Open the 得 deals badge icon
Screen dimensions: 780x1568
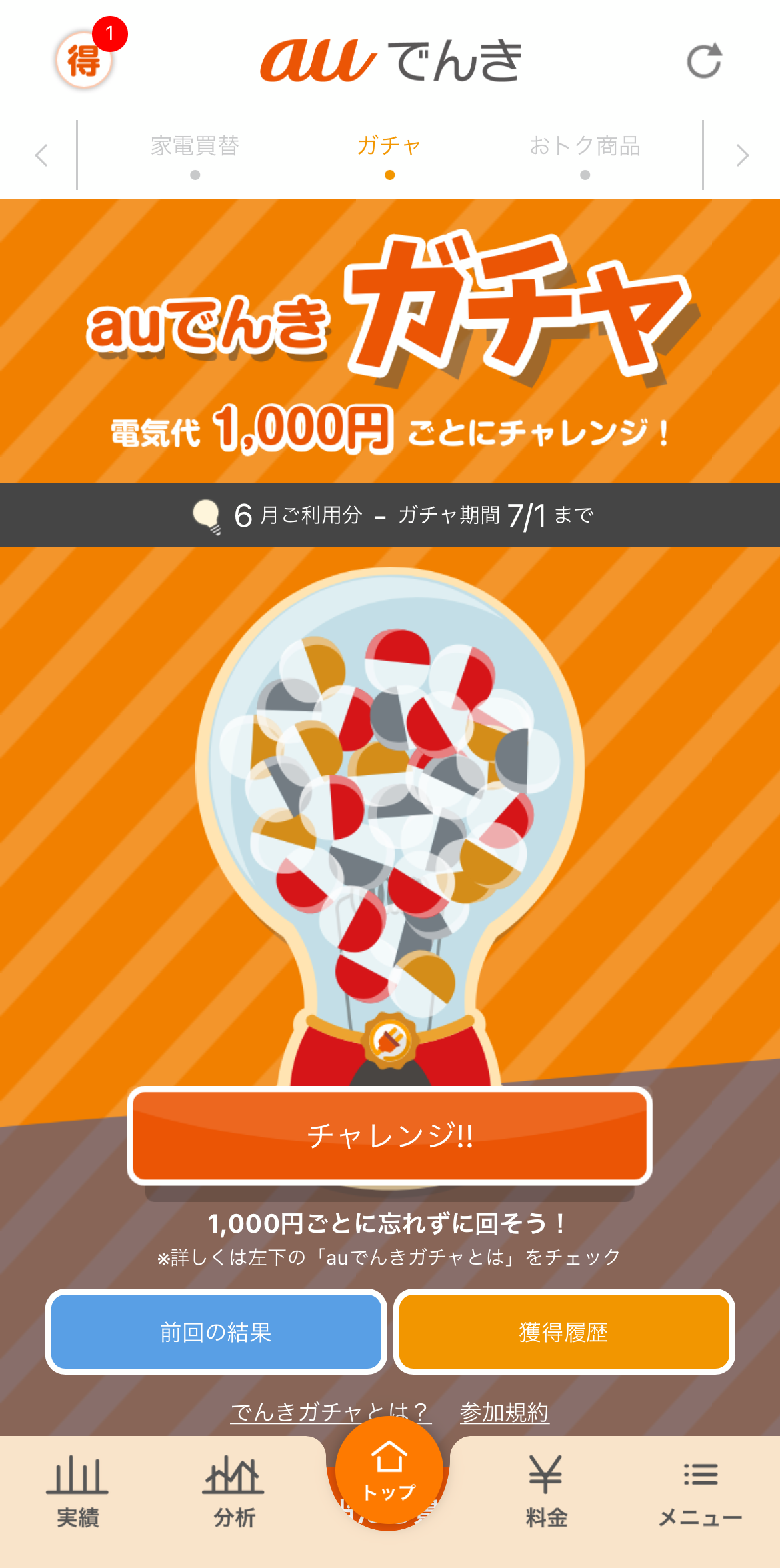pos(85,61)
